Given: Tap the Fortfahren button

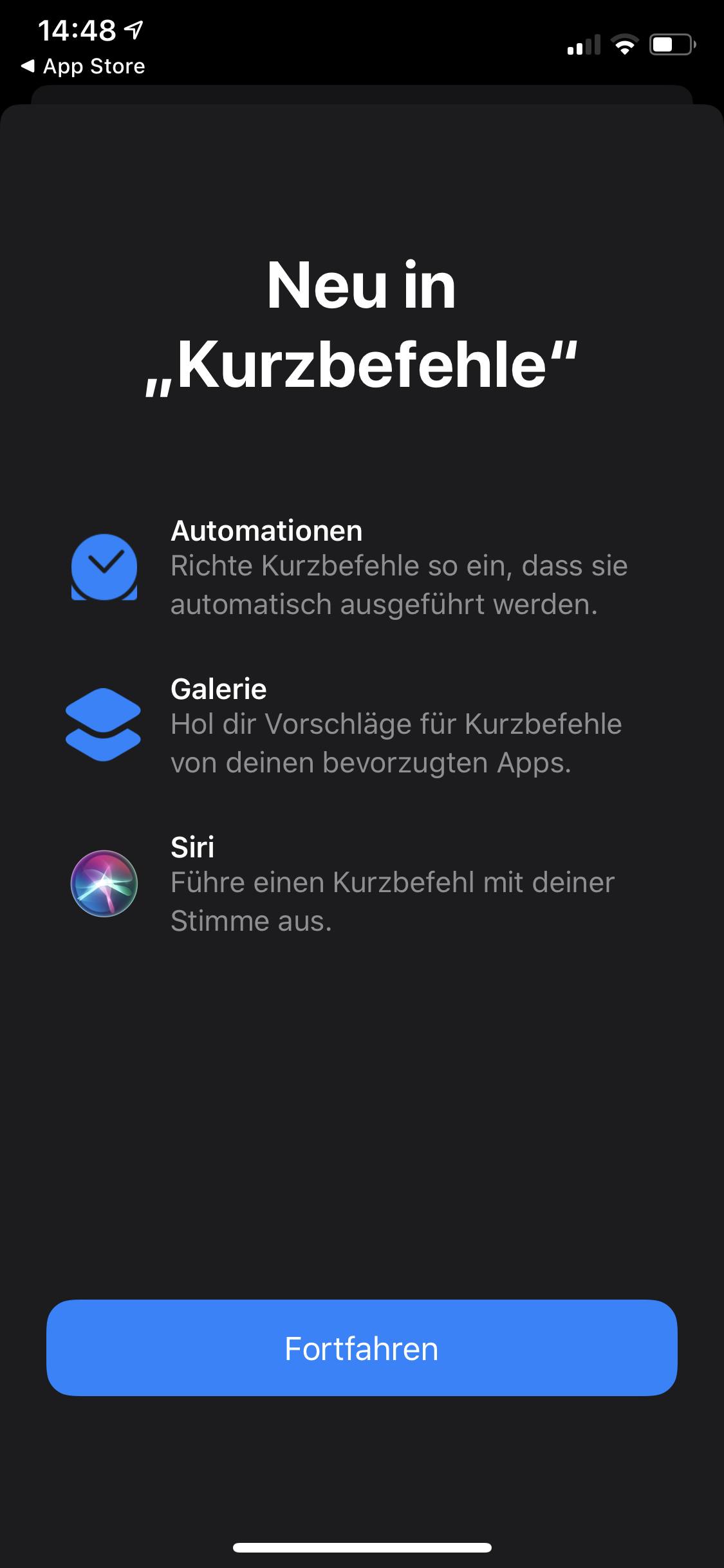Looking at the screenshot, I should tap(362, 1348).
